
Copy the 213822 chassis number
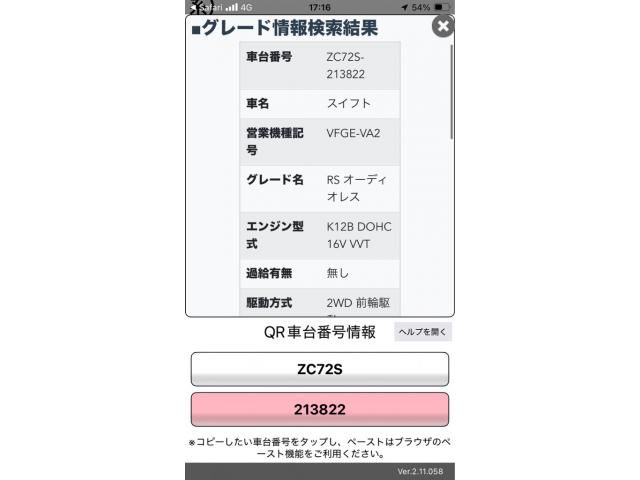pyautogui.click(x=320, y=410)
